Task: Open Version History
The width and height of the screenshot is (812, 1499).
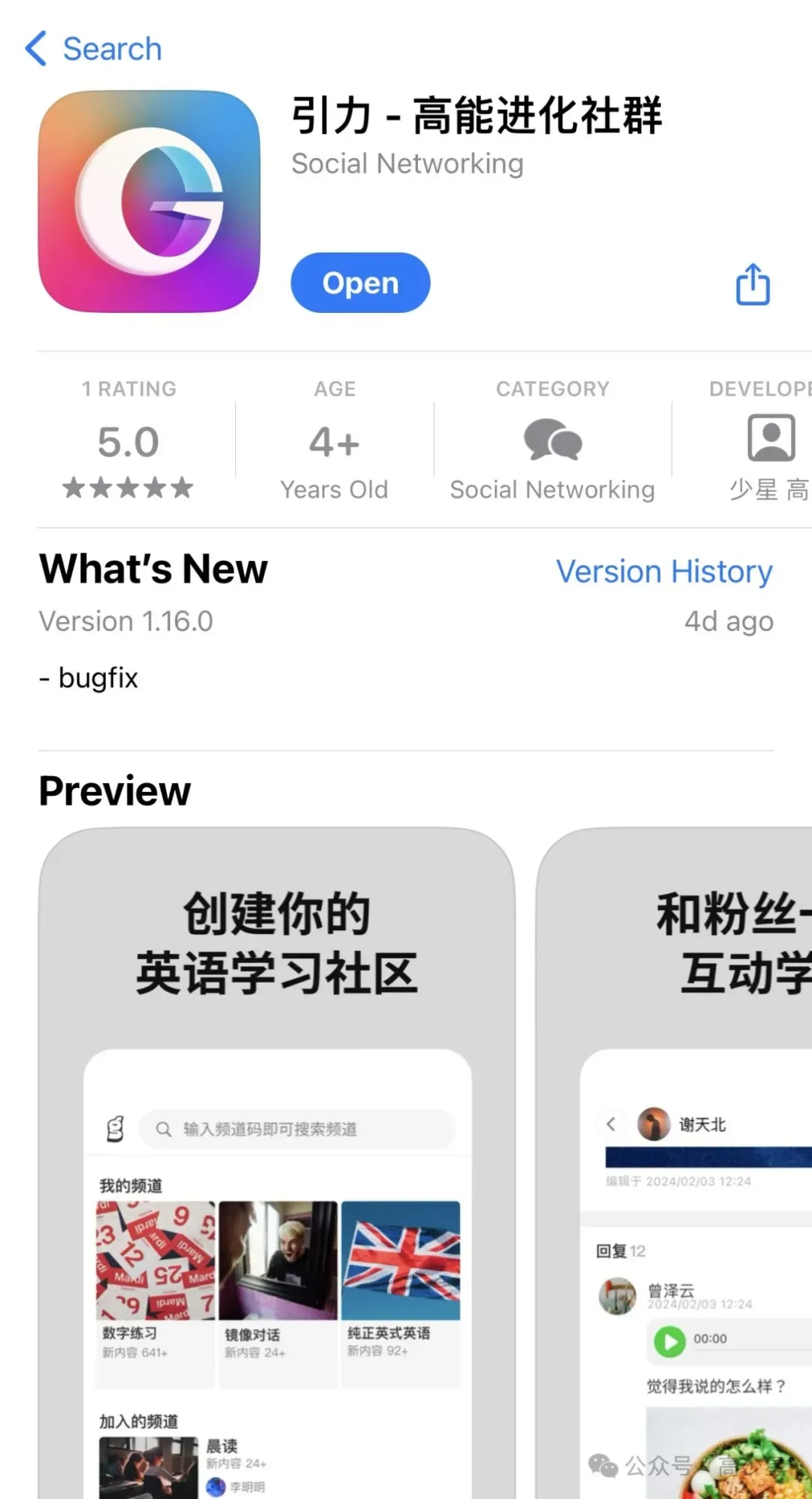Action: [x=664, y=572]
